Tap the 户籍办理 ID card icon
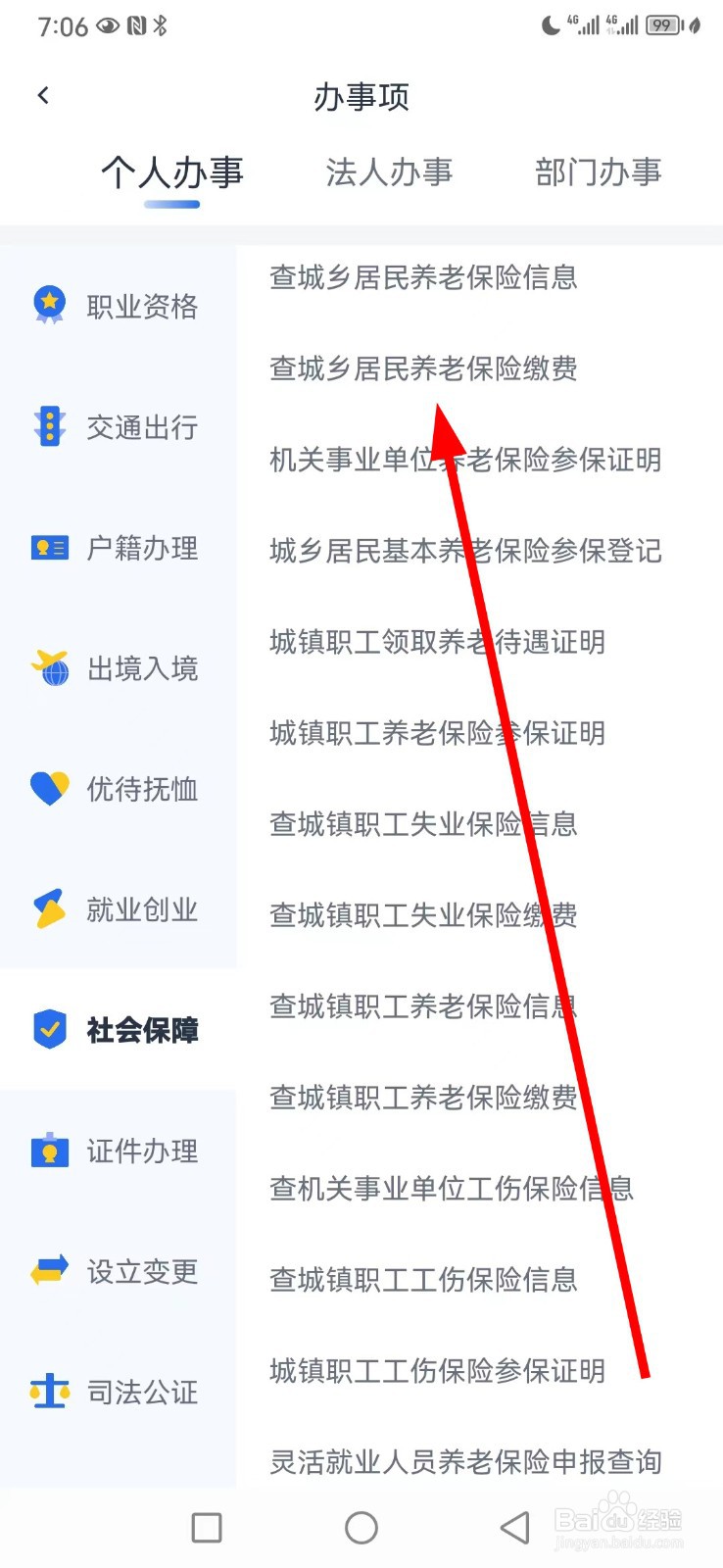 pyautogui.click(x=48, y=546)
